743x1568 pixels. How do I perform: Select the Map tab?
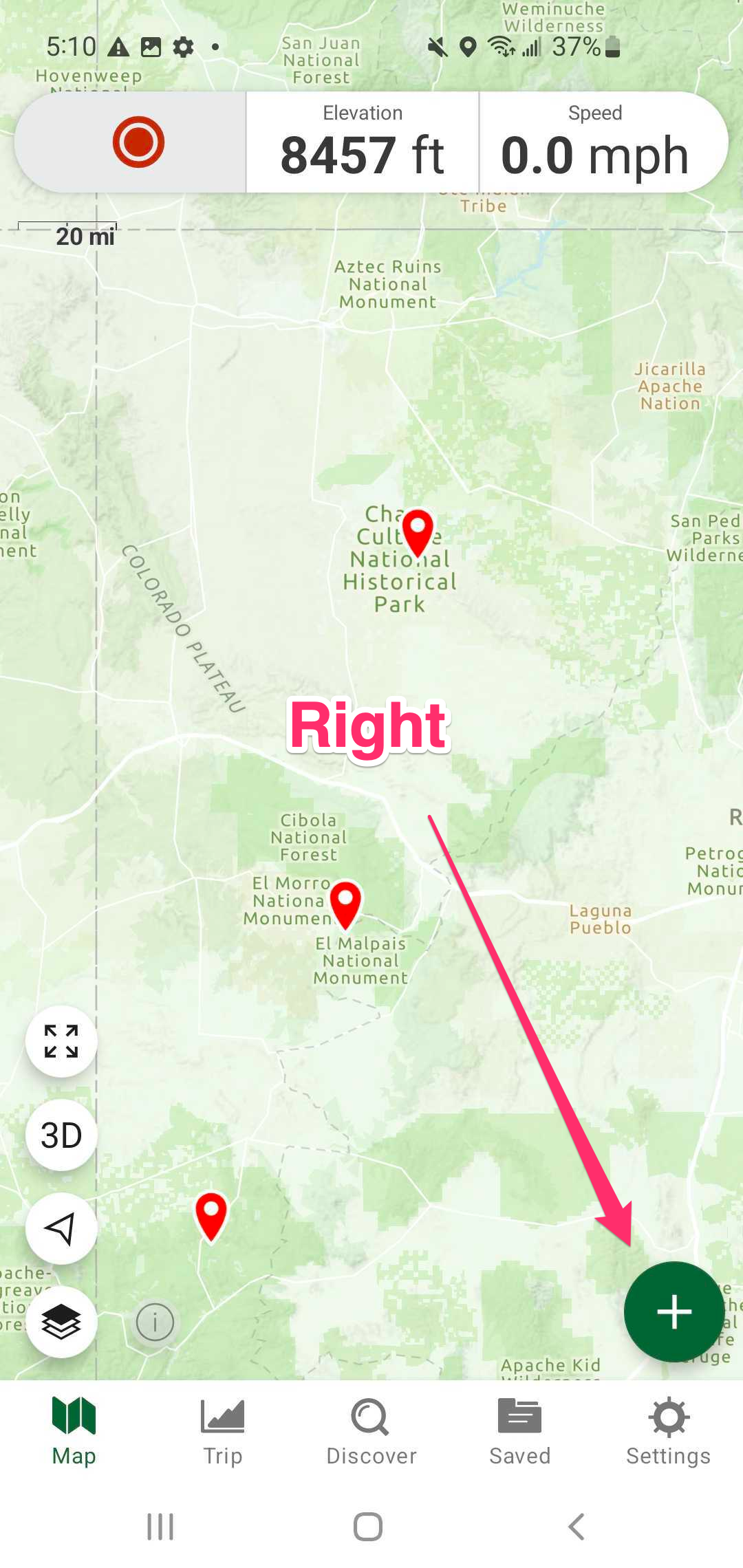[x=74, y=1432]
